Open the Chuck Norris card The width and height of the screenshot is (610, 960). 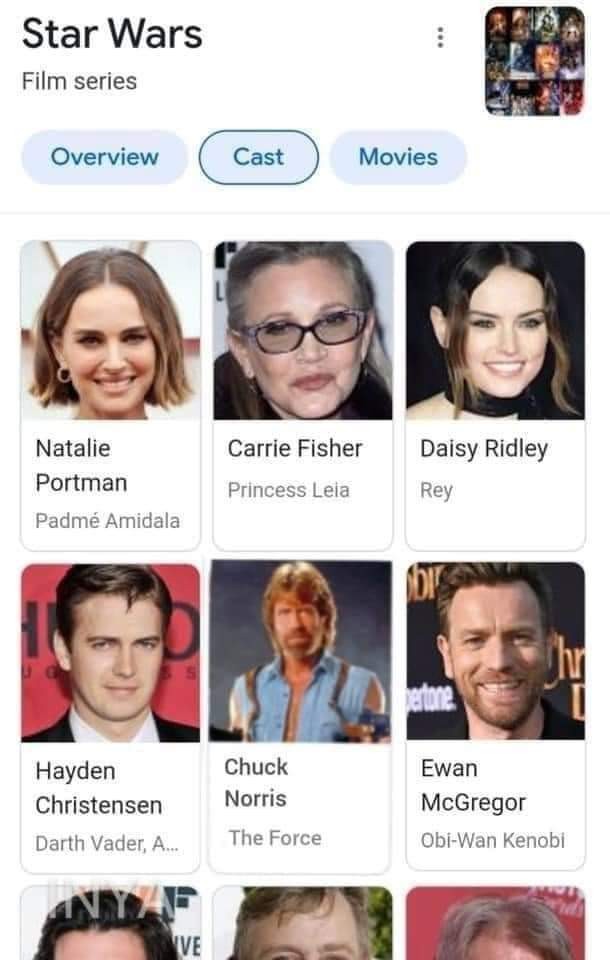(300, 716)
